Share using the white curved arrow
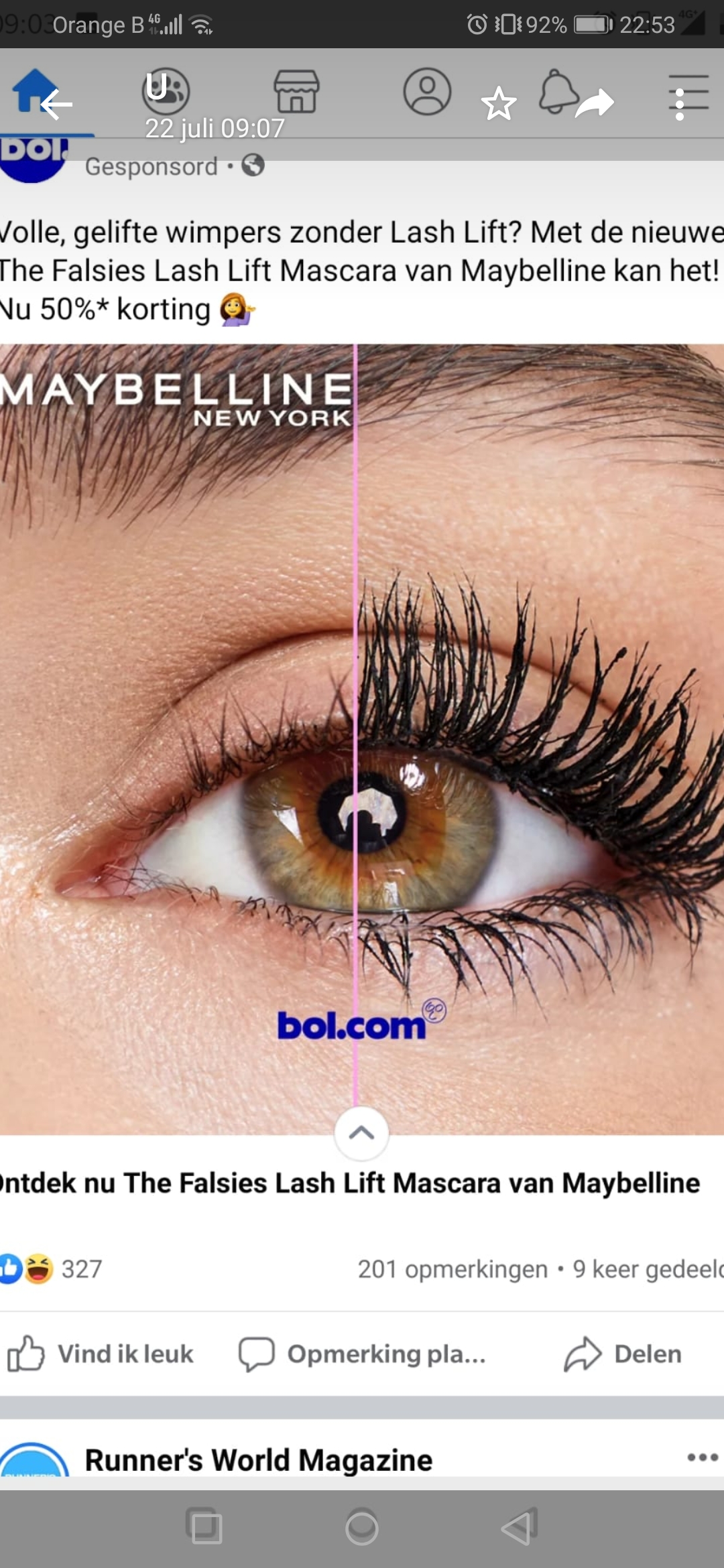The width and height of the screenshot is (724, 1568). tap(595, 103)
